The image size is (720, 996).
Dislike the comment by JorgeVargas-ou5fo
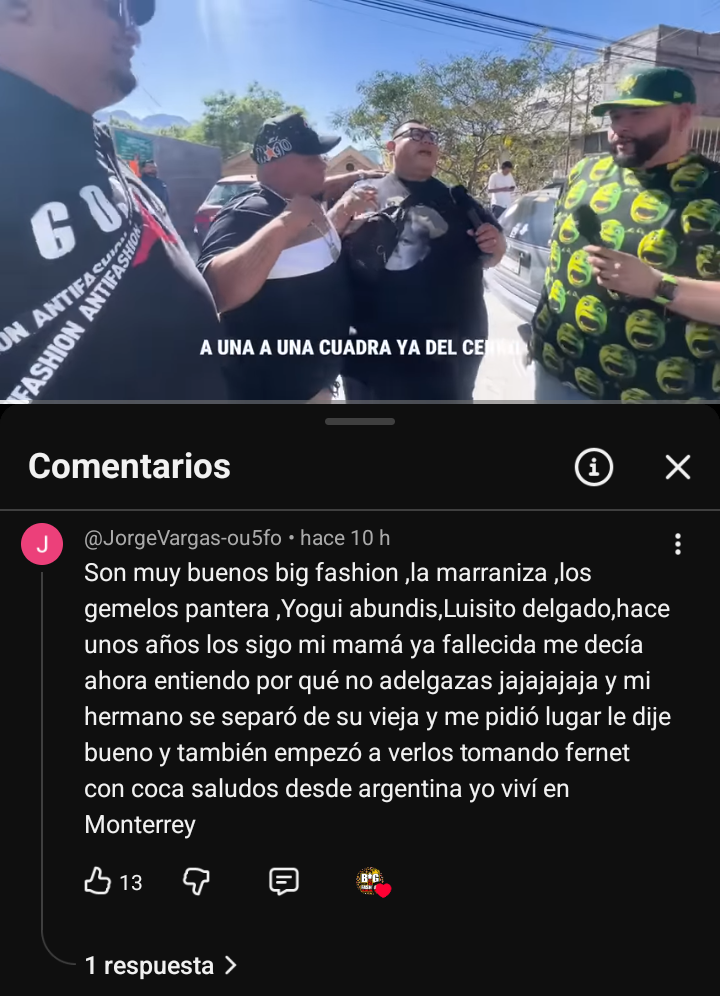(196, 881)
